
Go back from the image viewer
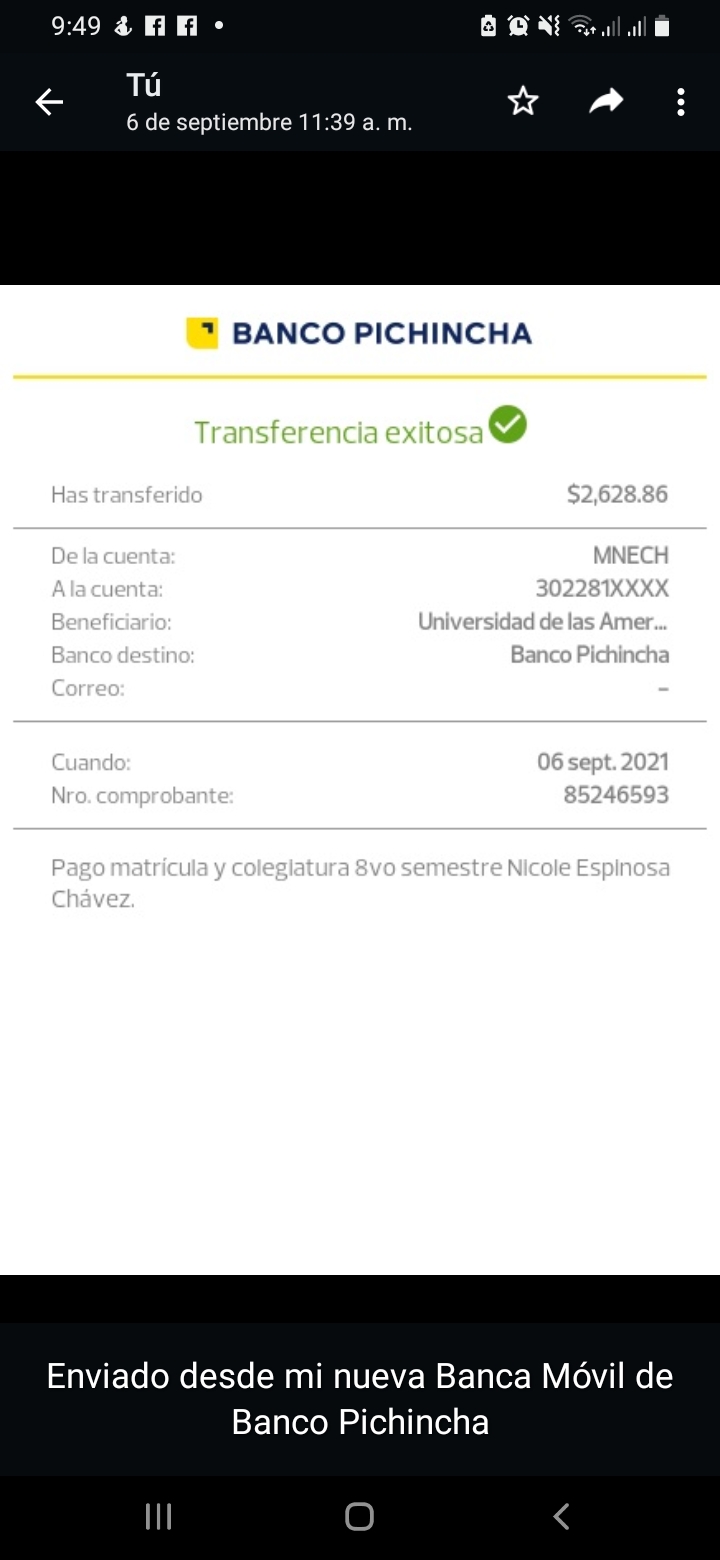(49, 102)
